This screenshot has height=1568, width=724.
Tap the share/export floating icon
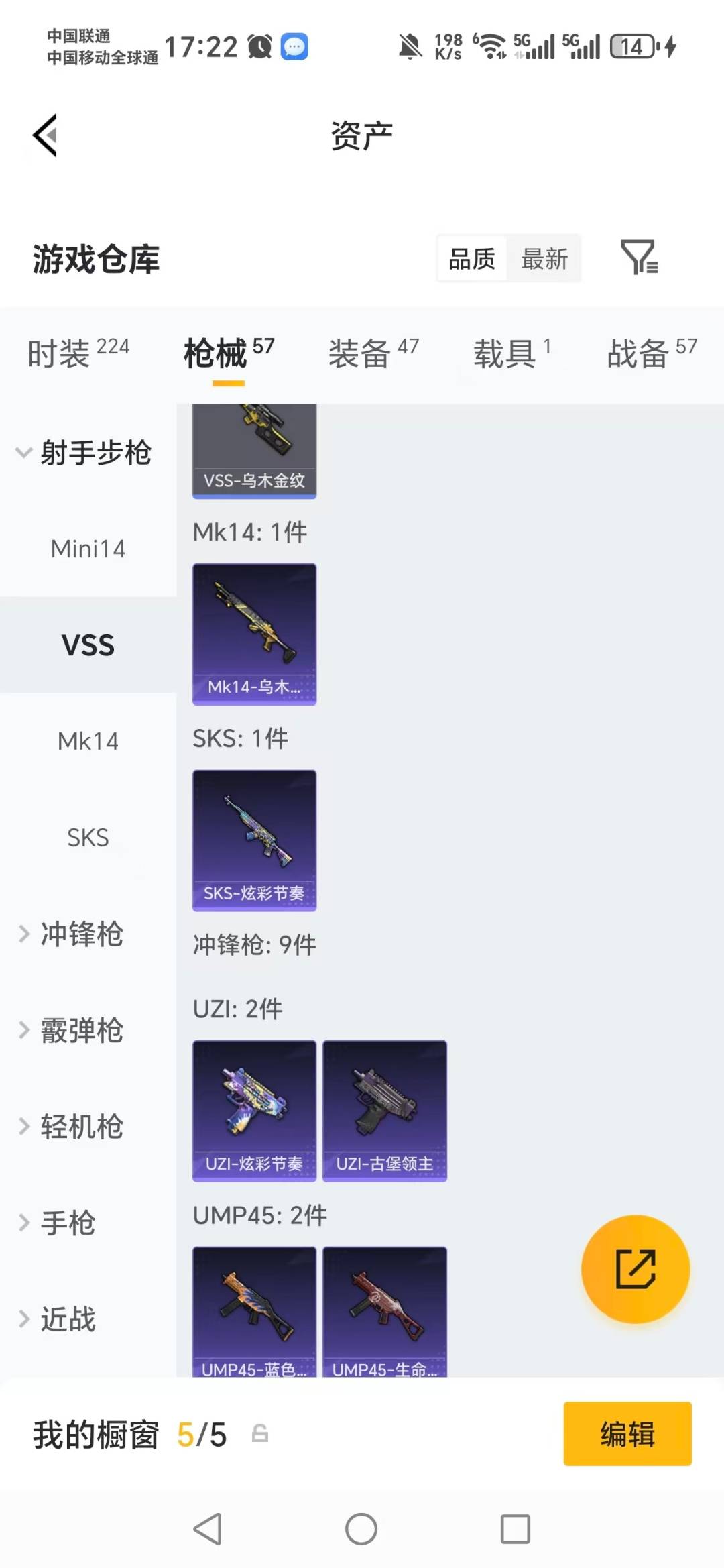634,1270
